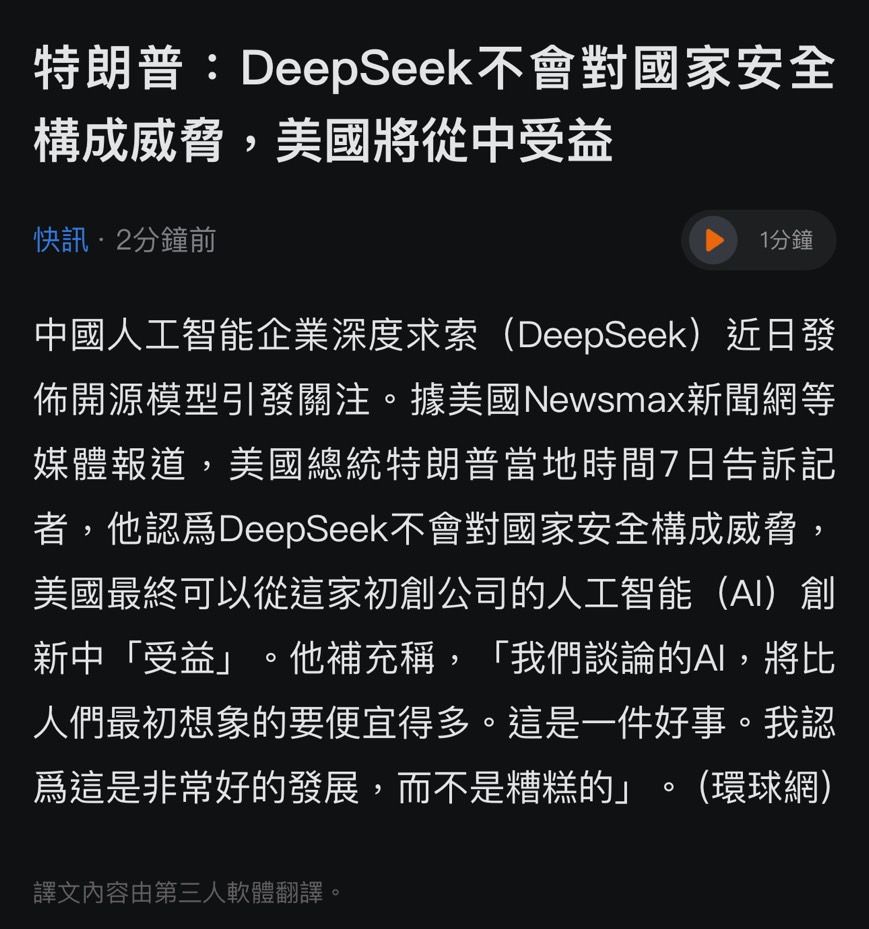The height and width of the screenshot is (929, 869).
Task: Open the 快訊 news section
Action: [62, 240]
